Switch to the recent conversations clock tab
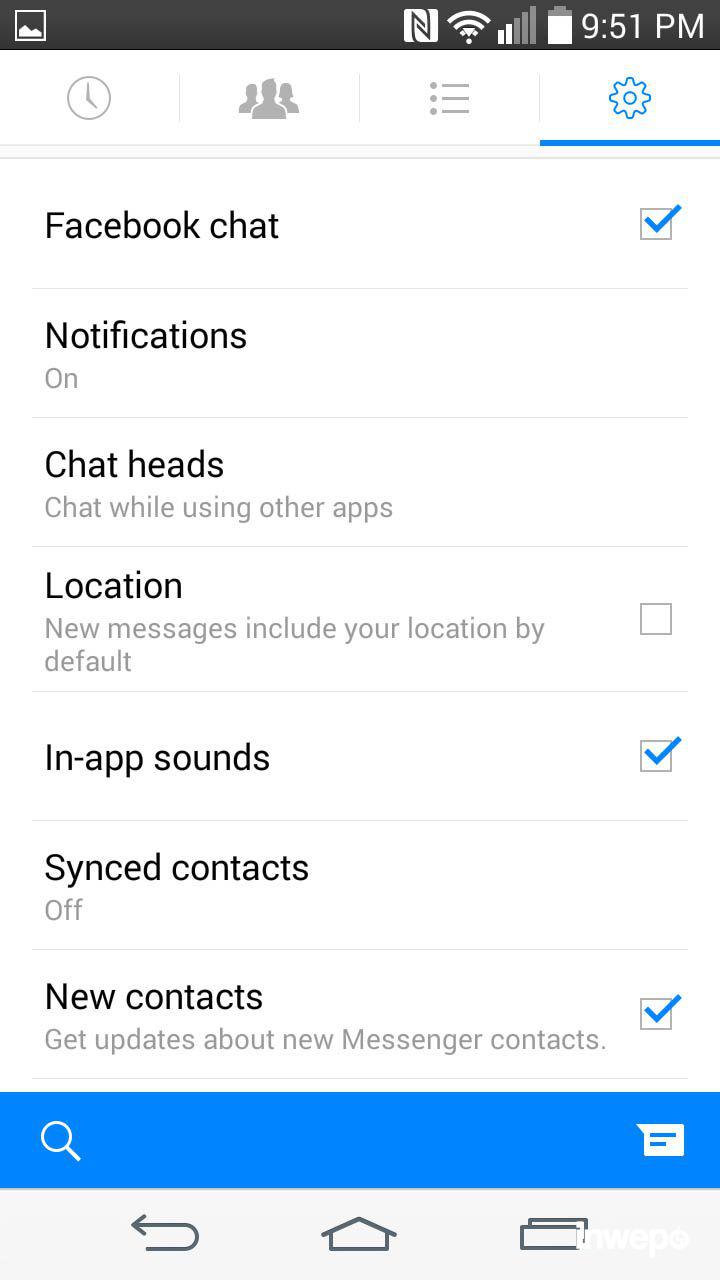Image resolution: width=720 pixels, height=1280 pixels. (x=89, y=98)
